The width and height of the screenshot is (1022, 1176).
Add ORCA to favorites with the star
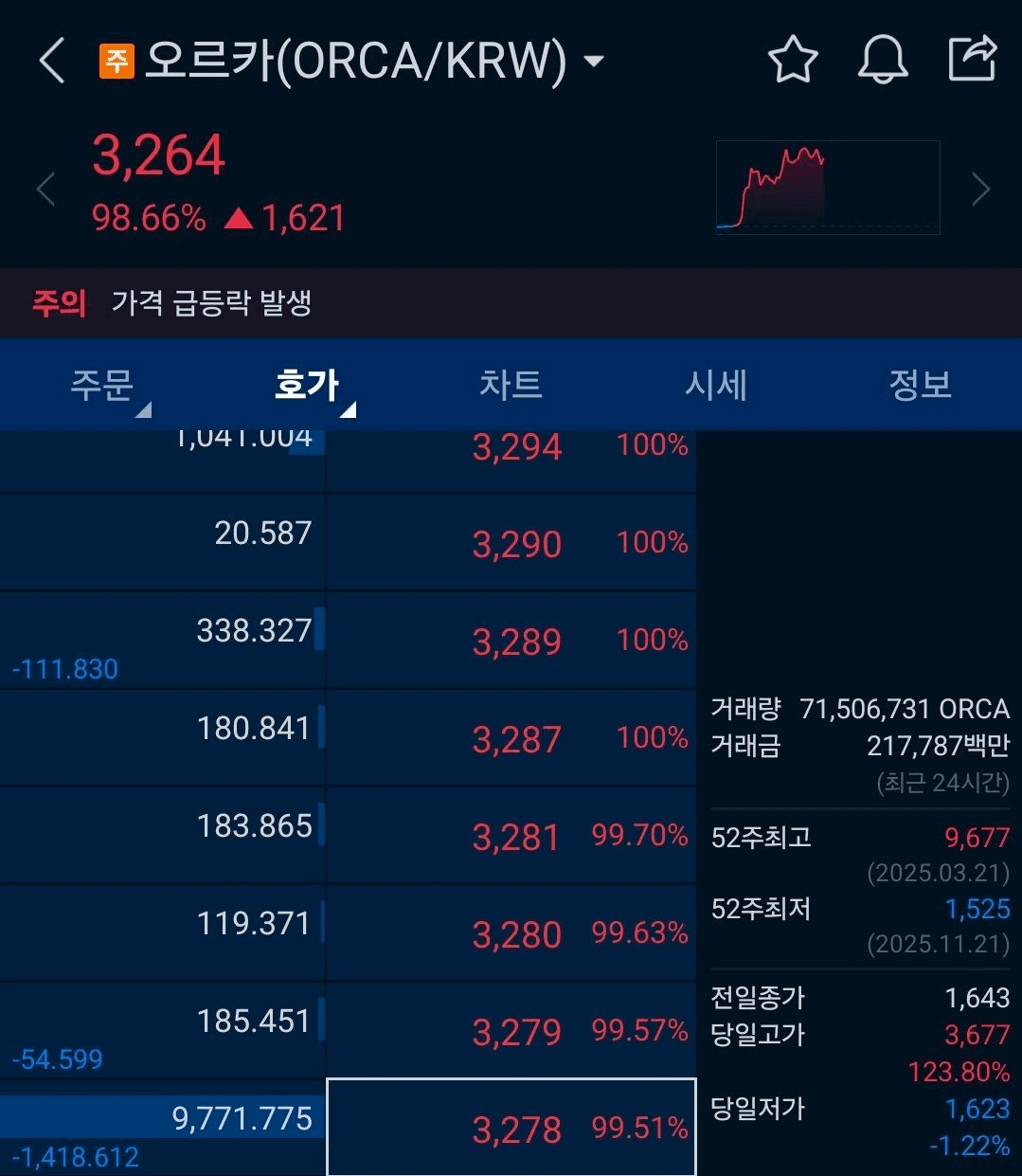click(x=792, y=61)
